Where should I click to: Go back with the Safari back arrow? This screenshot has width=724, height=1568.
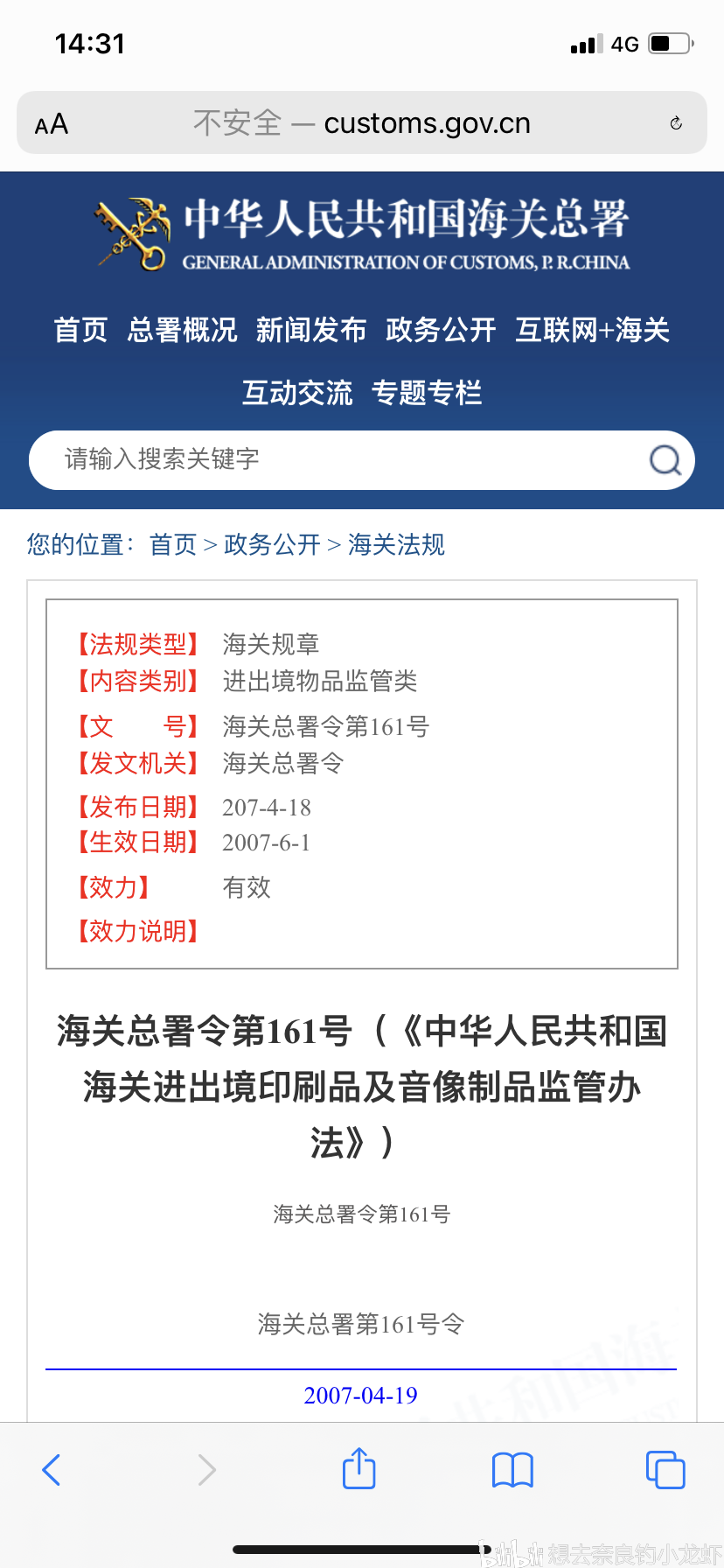coord(52,1470)
